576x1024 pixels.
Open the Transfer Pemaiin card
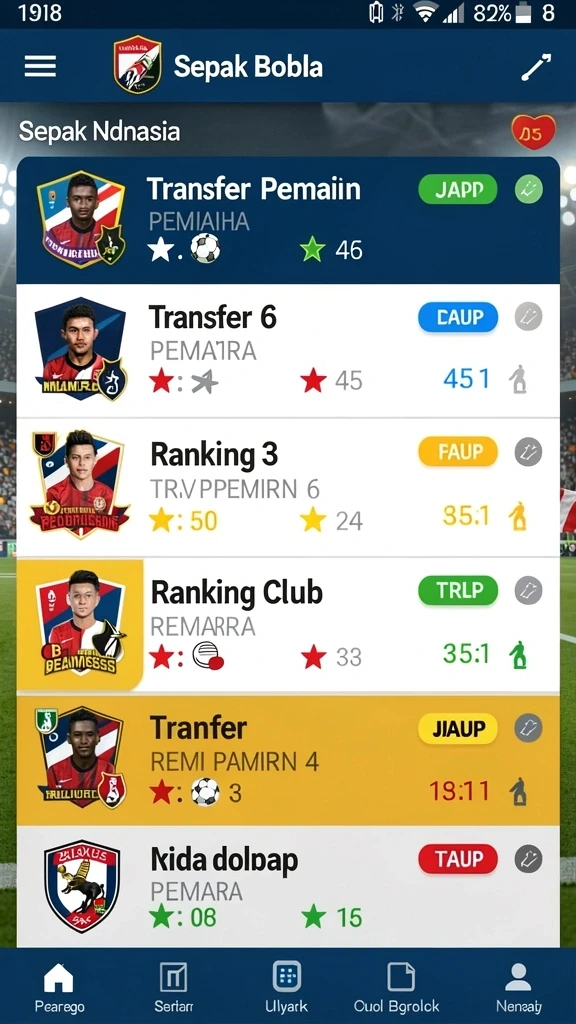(x=288, y=220)
